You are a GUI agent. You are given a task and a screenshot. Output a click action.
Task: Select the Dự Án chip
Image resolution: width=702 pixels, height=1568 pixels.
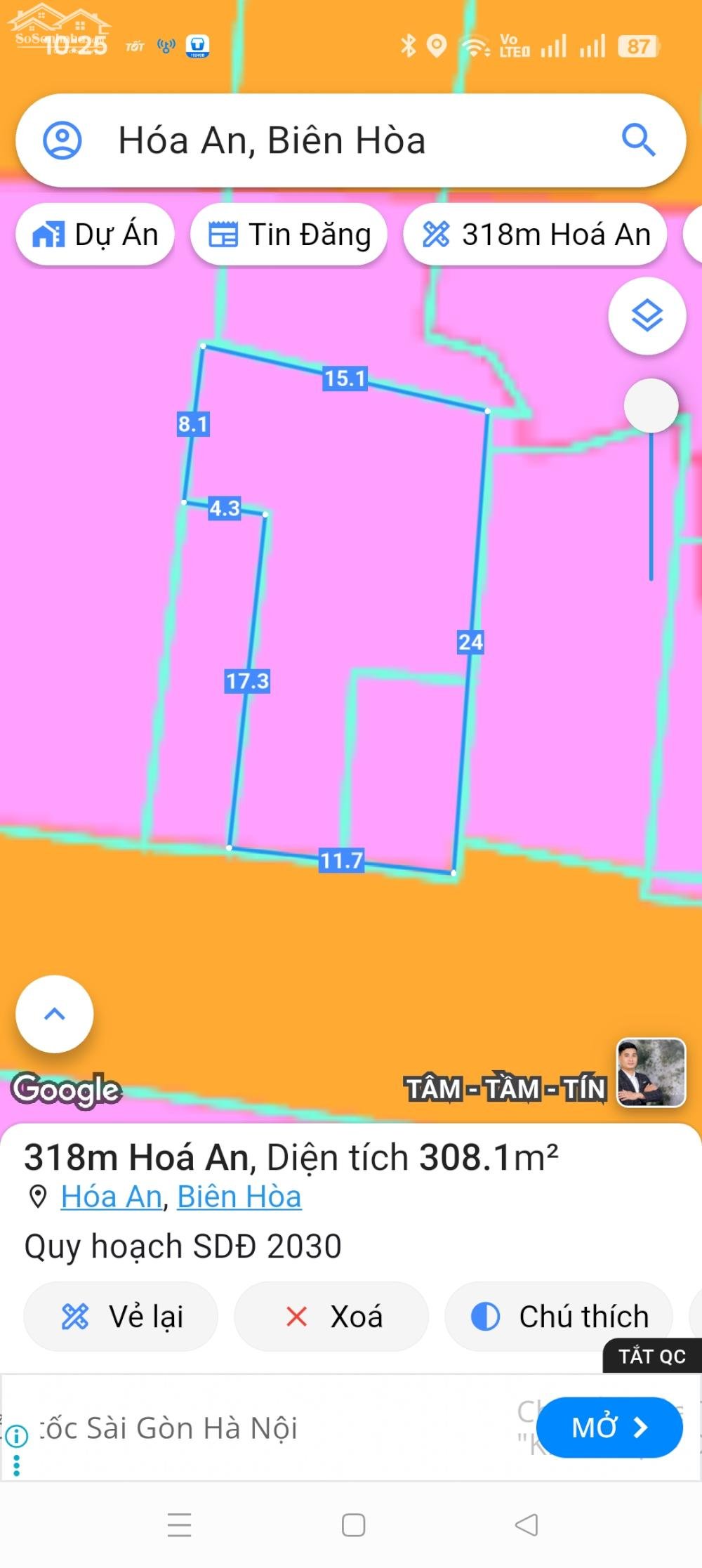tap(95, 235)
